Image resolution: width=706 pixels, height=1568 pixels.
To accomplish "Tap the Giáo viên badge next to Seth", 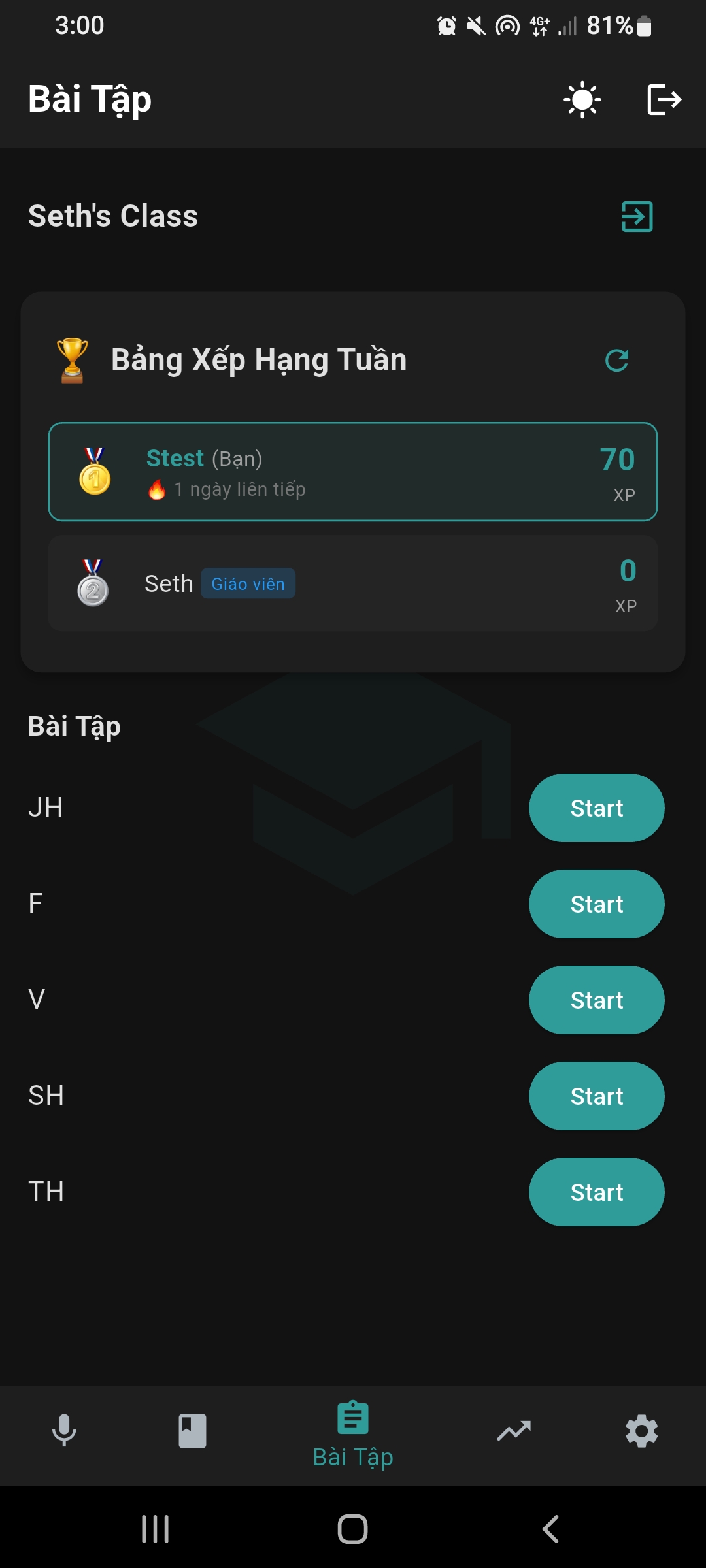I will pos(248,583).
